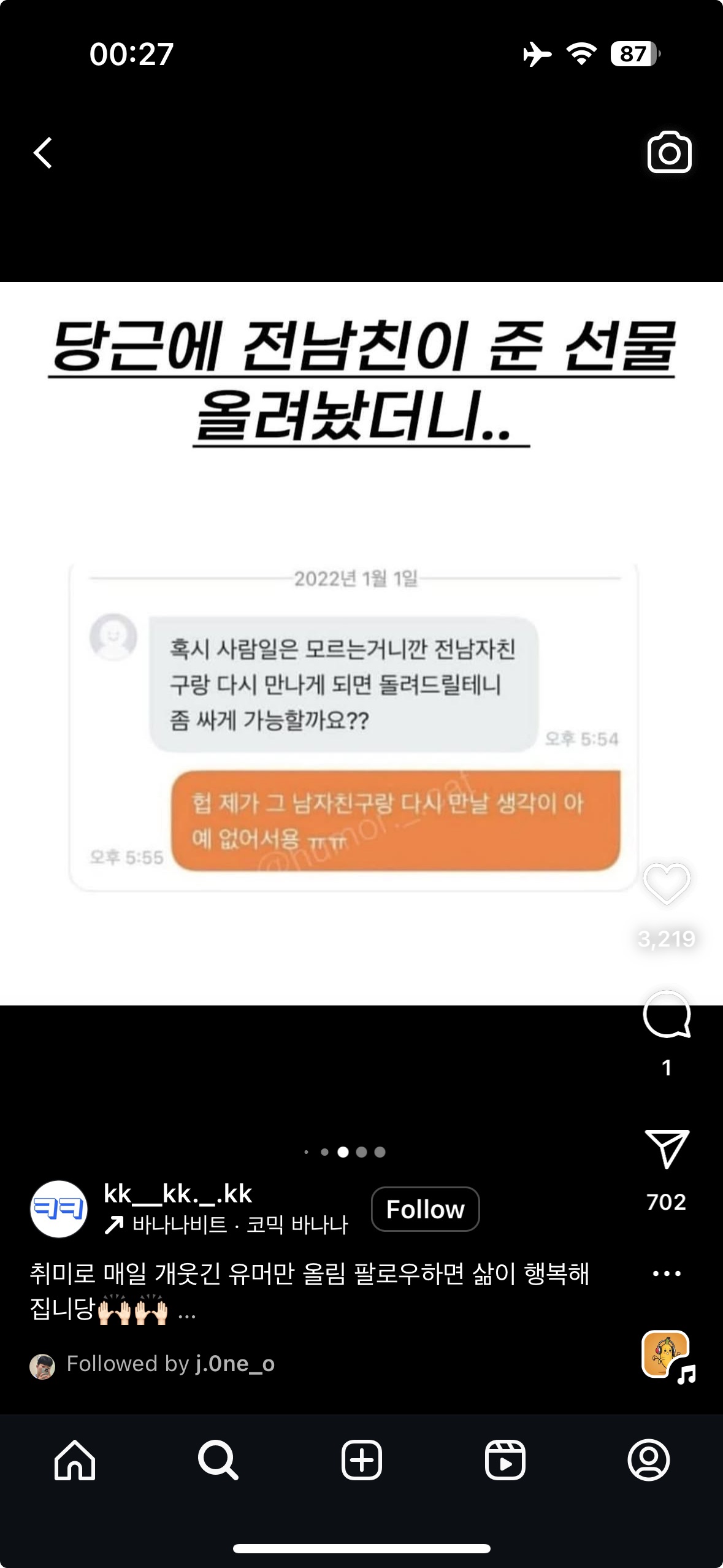Screen dimensions: 723x1568
Task: Switch to the Search tab
Action: point(218,1460)
